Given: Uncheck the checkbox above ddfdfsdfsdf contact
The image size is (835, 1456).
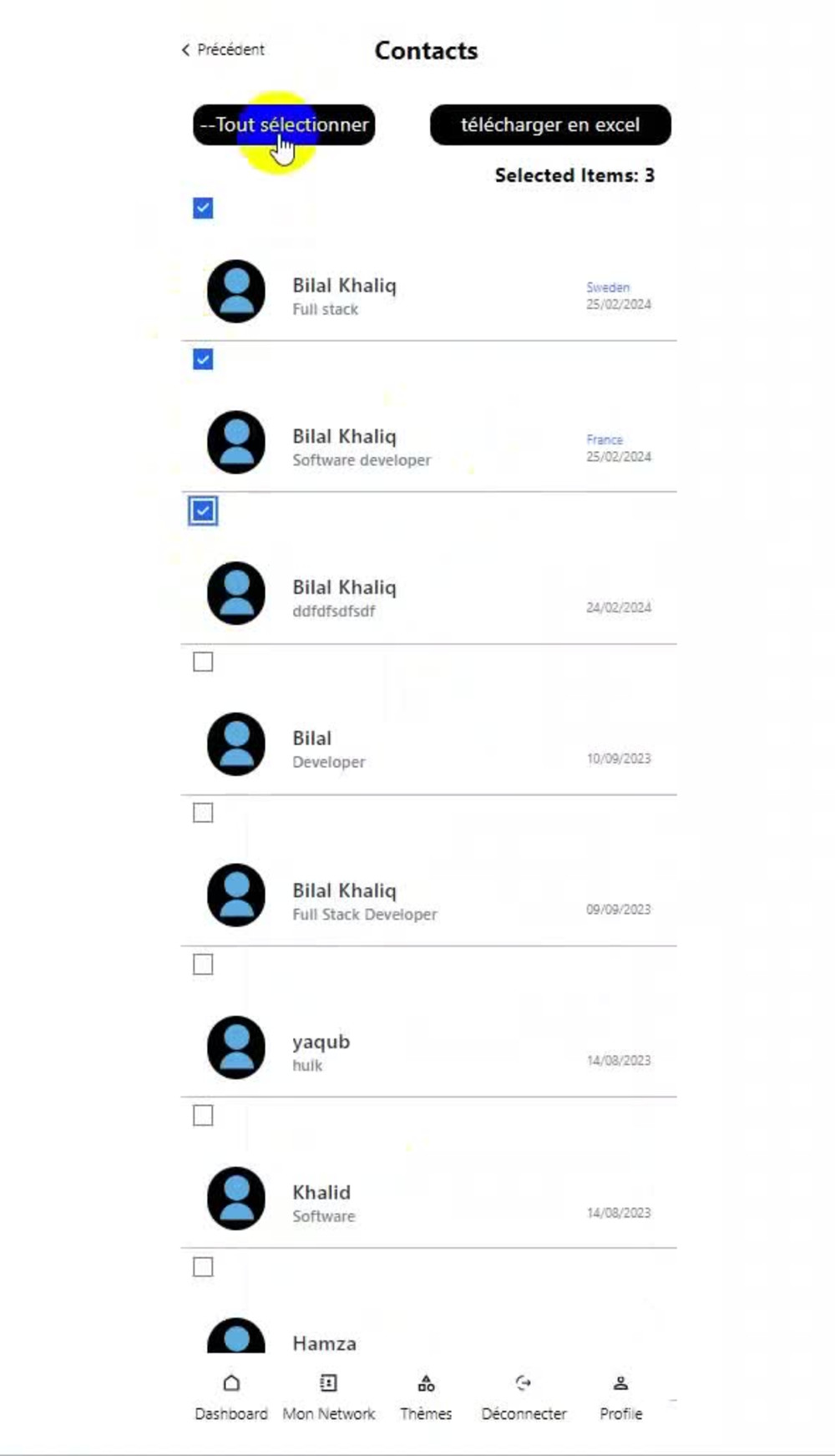Looking at the screenshot, I should point(203,511).
